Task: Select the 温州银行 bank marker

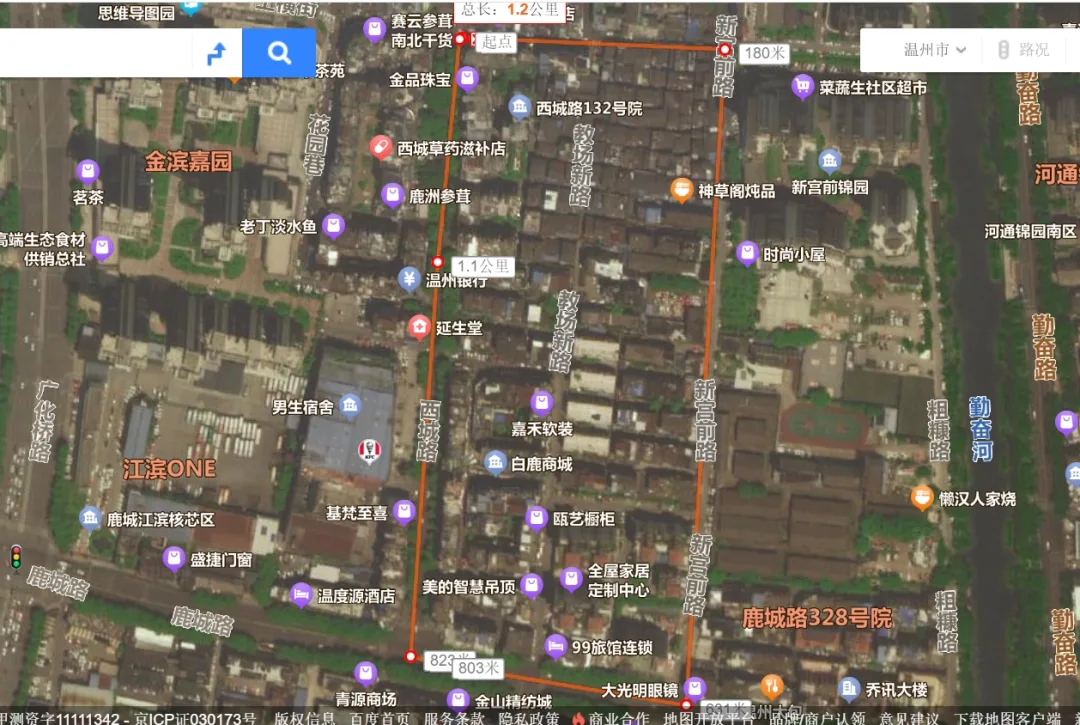Action: click(409, 279)
